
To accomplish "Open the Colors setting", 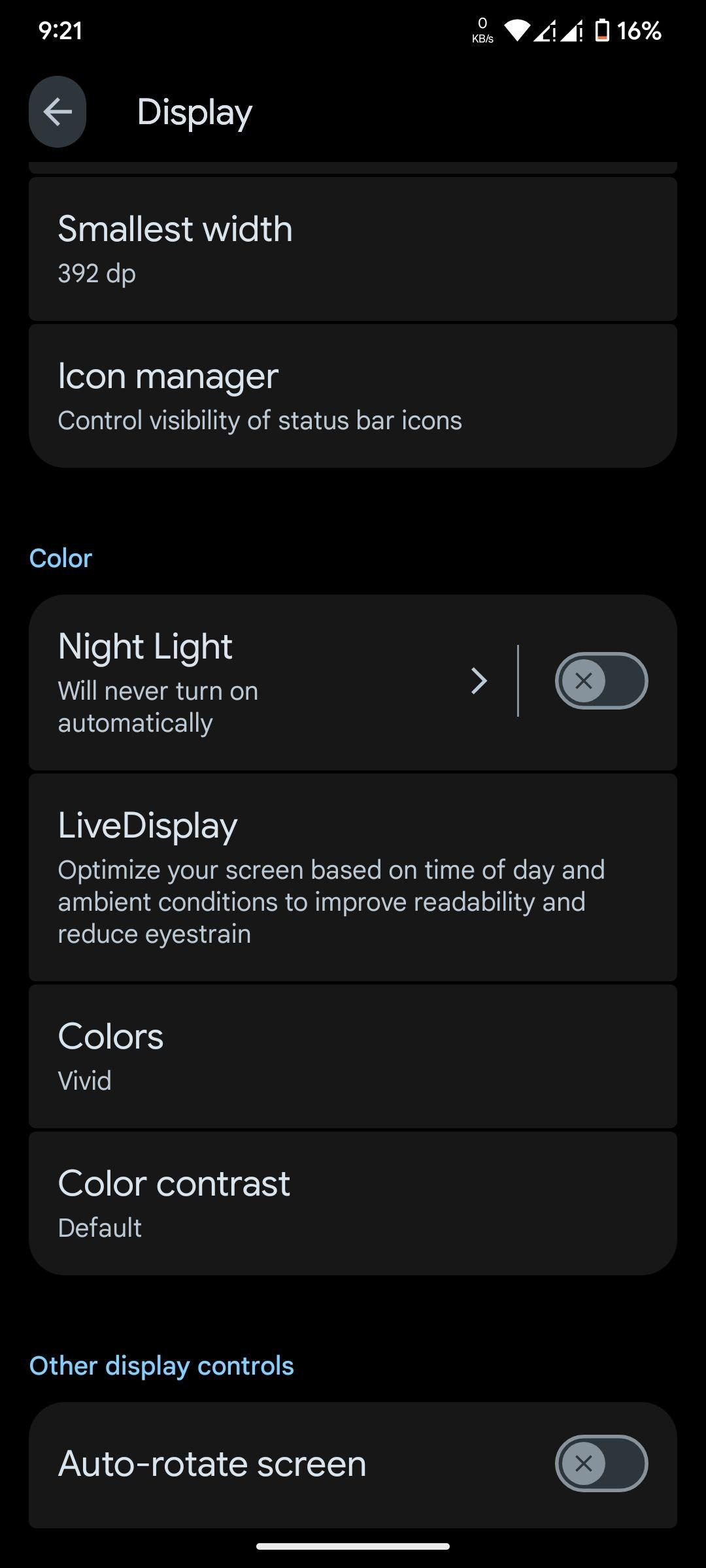I will pos(353,1056).
